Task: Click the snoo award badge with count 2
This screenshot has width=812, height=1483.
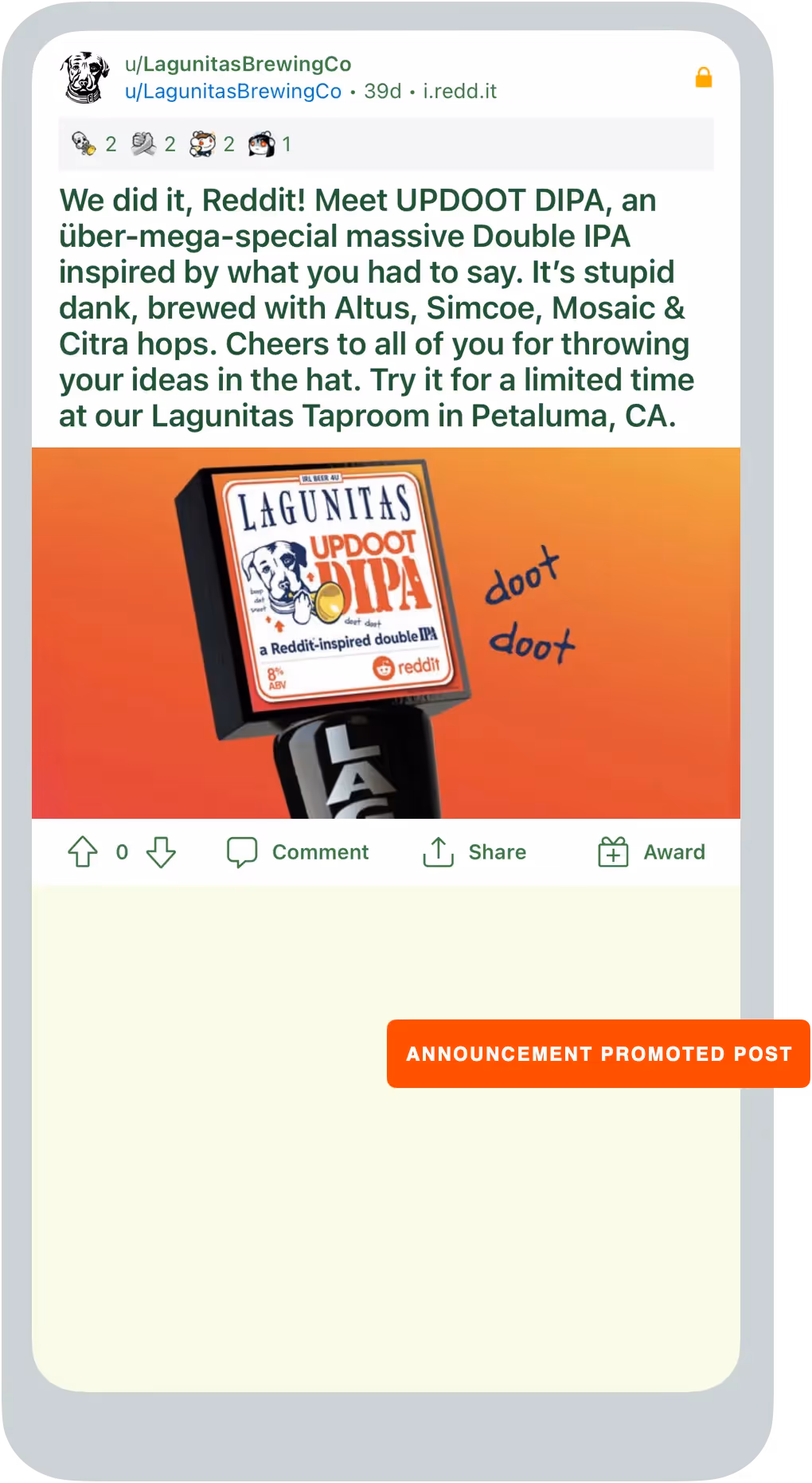Action: pos(201,143)
